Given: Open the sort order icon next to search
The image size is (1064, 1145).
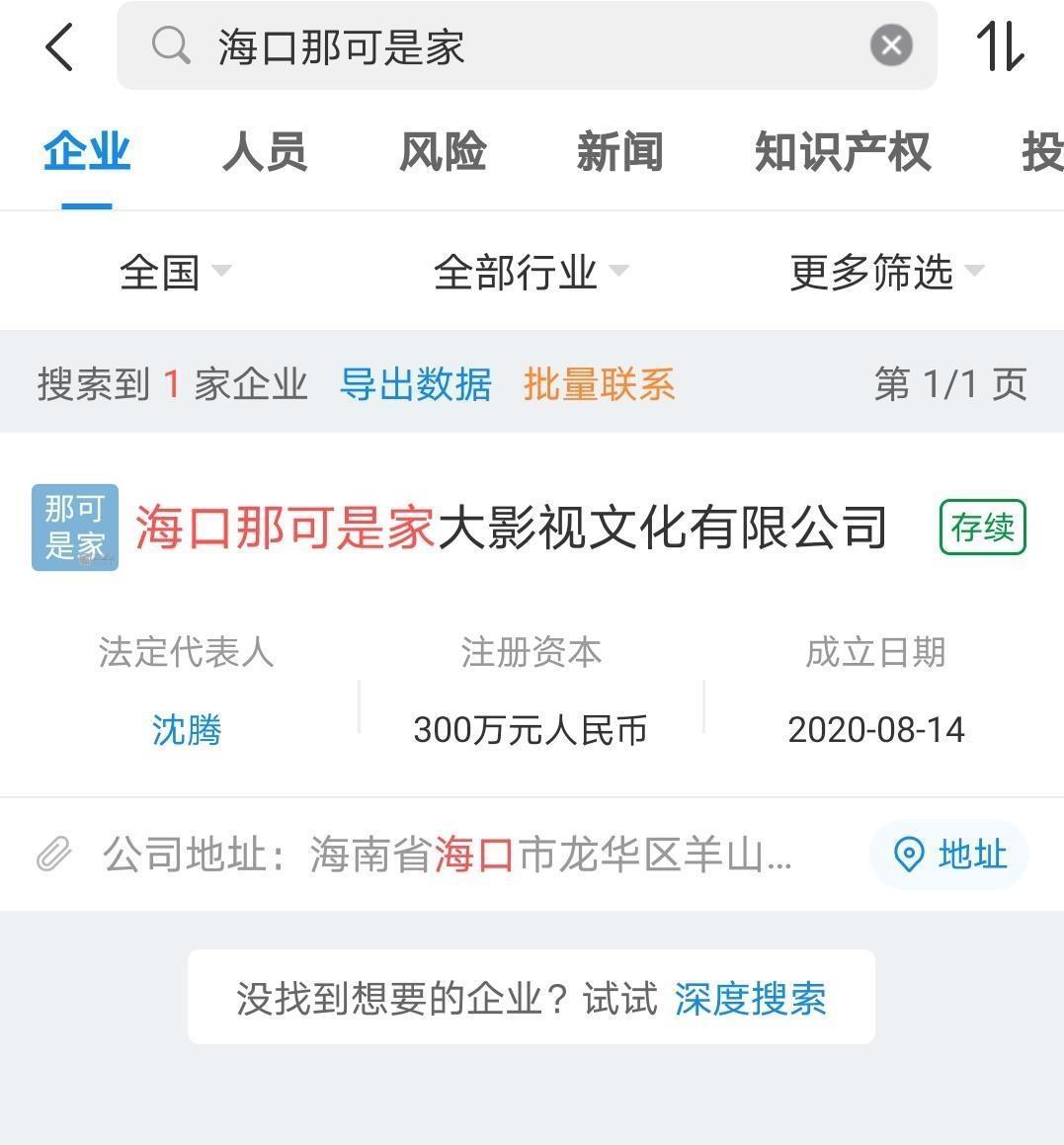Looking at the screenshot, I should click(1002, 45).
